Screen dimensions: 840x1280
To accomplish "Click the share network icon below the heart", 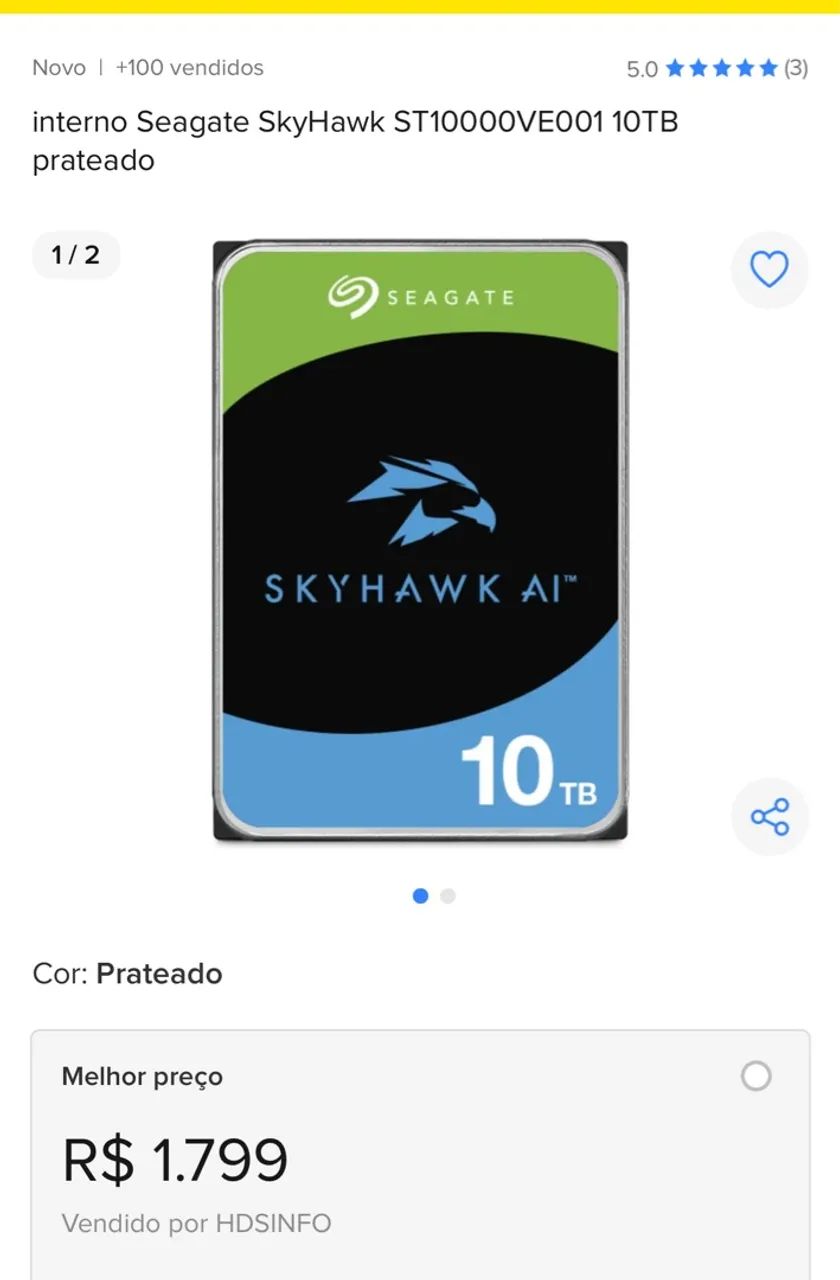I will tap(768, 817).
